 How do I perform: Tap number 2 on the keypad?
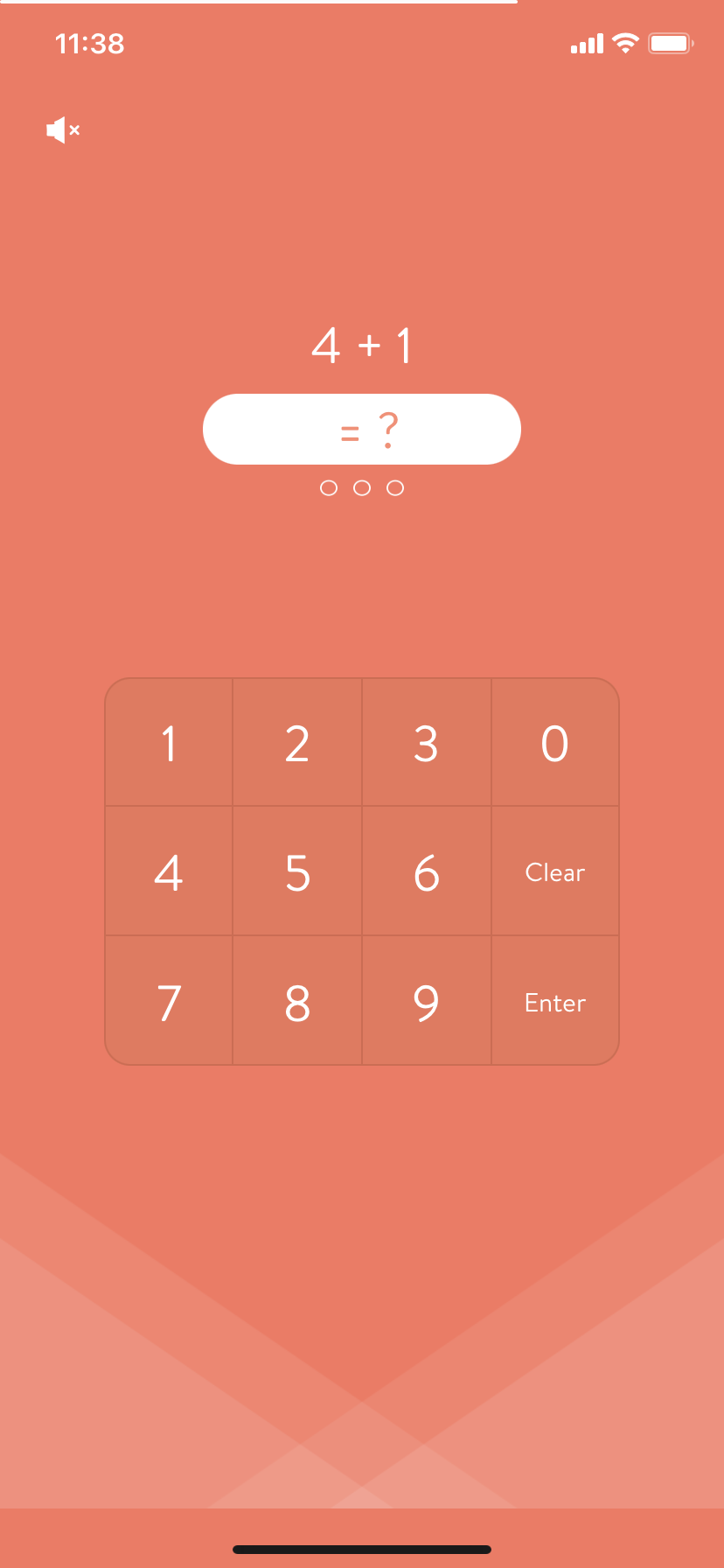pyautogui.click(x=297, y=743)
